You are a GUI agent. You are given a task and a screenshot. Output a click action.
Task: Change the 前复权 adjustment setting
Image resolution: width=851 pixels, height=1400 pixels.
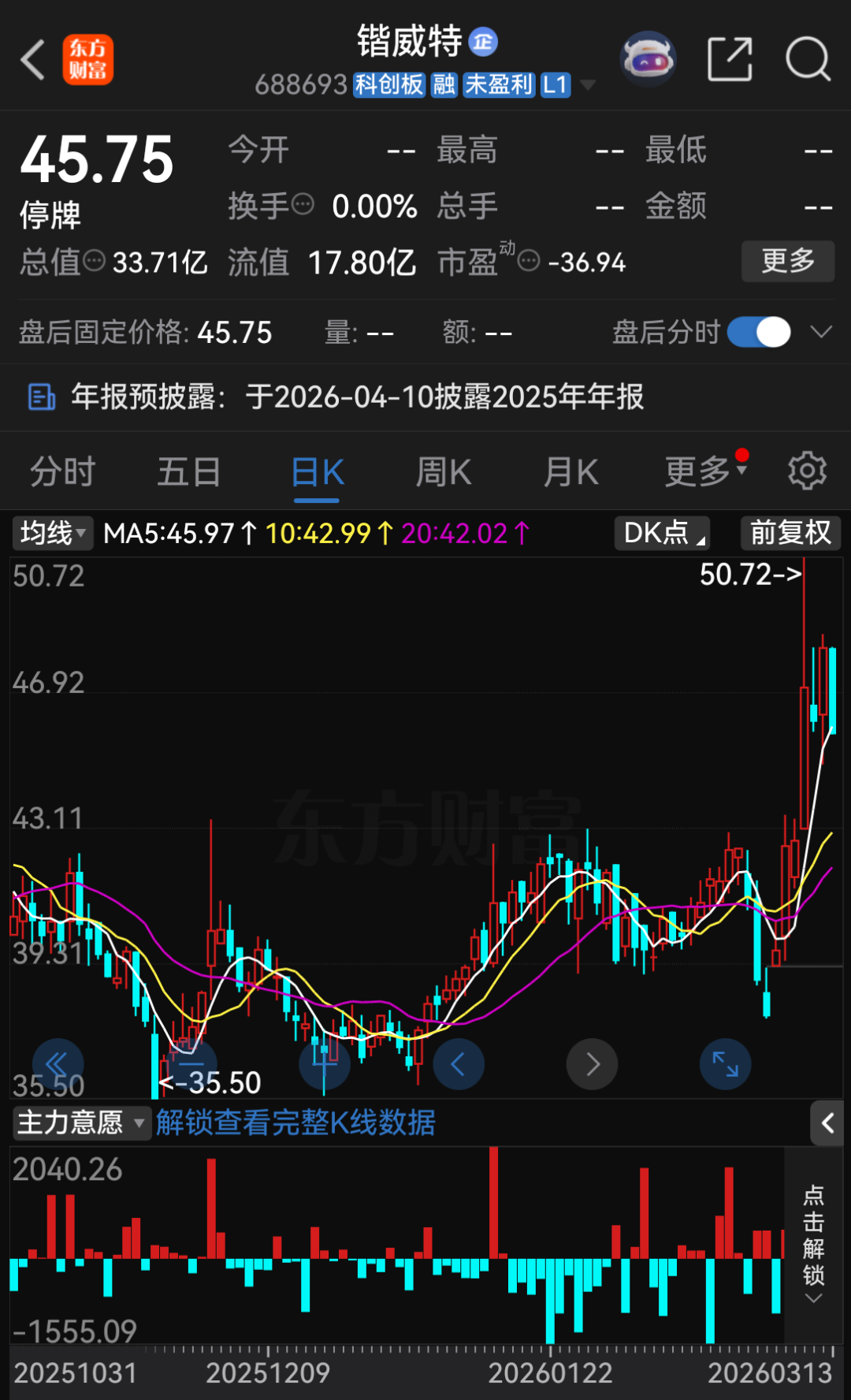[790, 534]
